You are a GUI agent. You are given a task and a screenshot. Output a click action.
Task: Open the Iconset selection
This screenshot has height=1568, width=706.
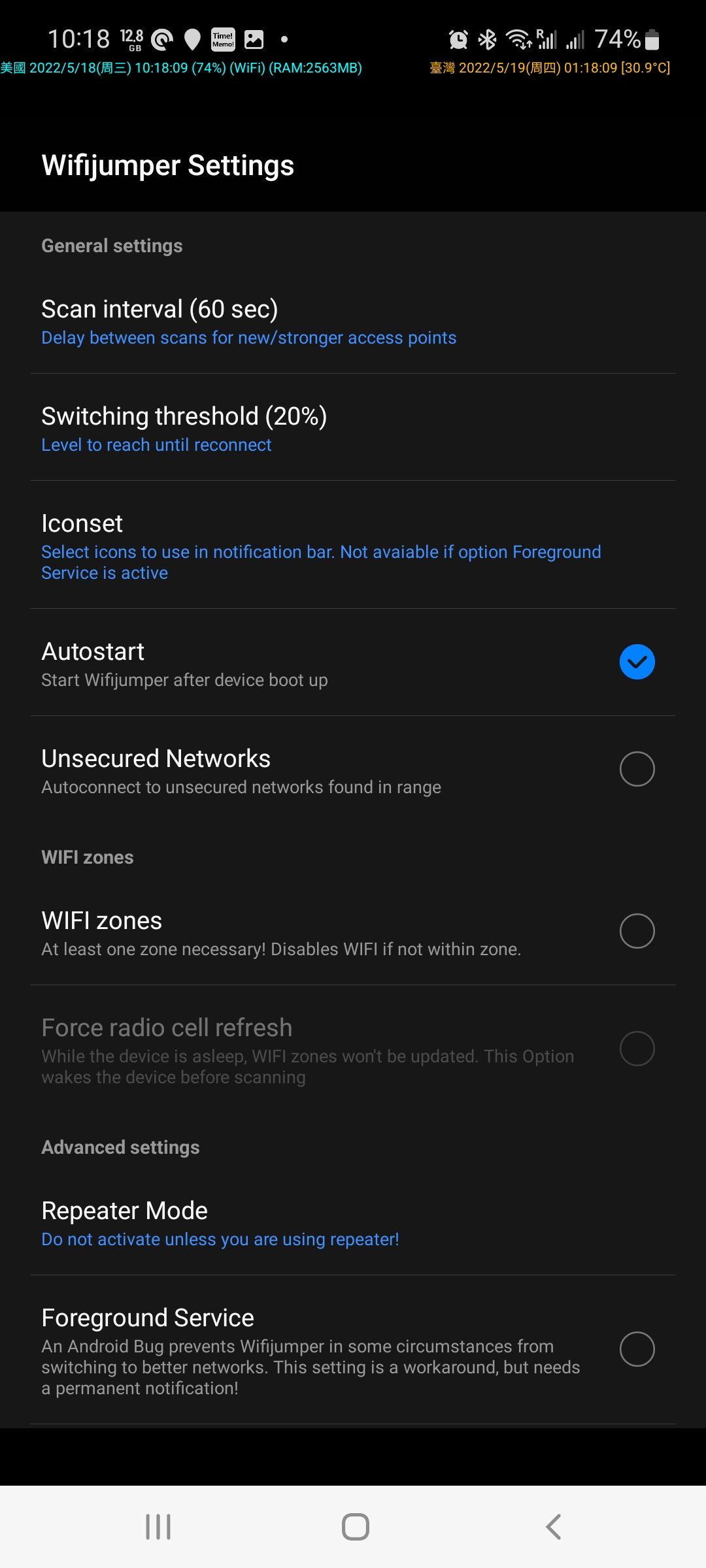[353, 546]
